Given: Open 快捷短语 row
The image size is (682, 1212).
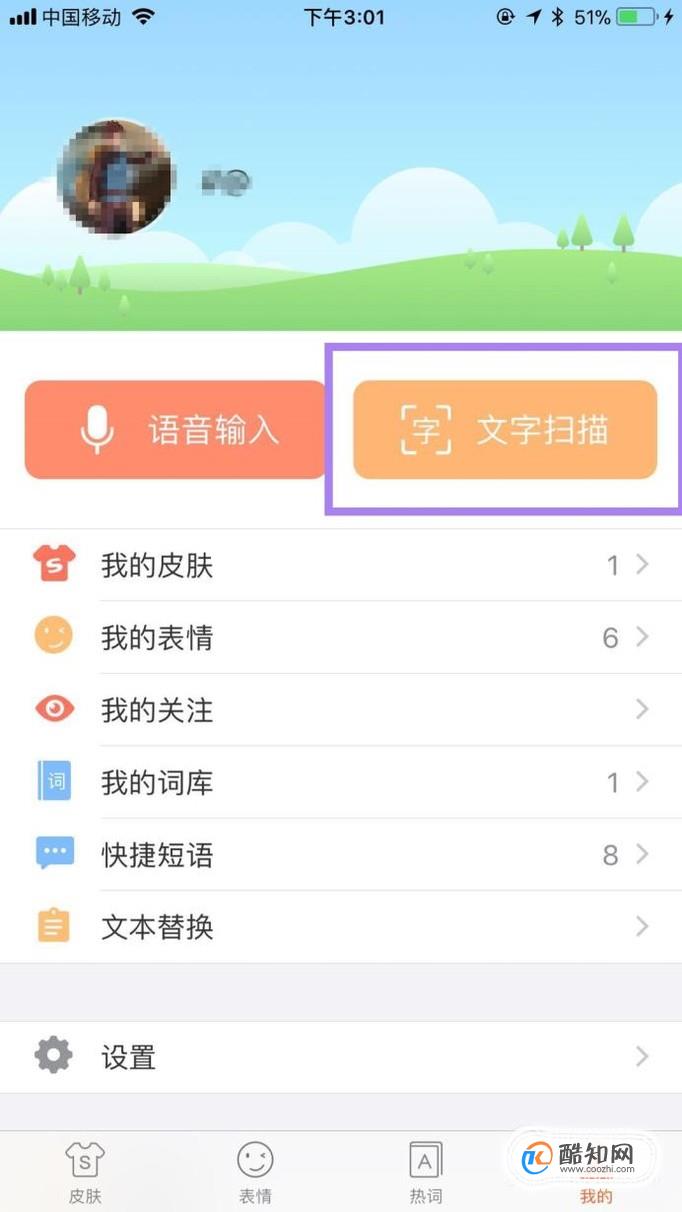Looking at the screenshot, I should (341, 855).
